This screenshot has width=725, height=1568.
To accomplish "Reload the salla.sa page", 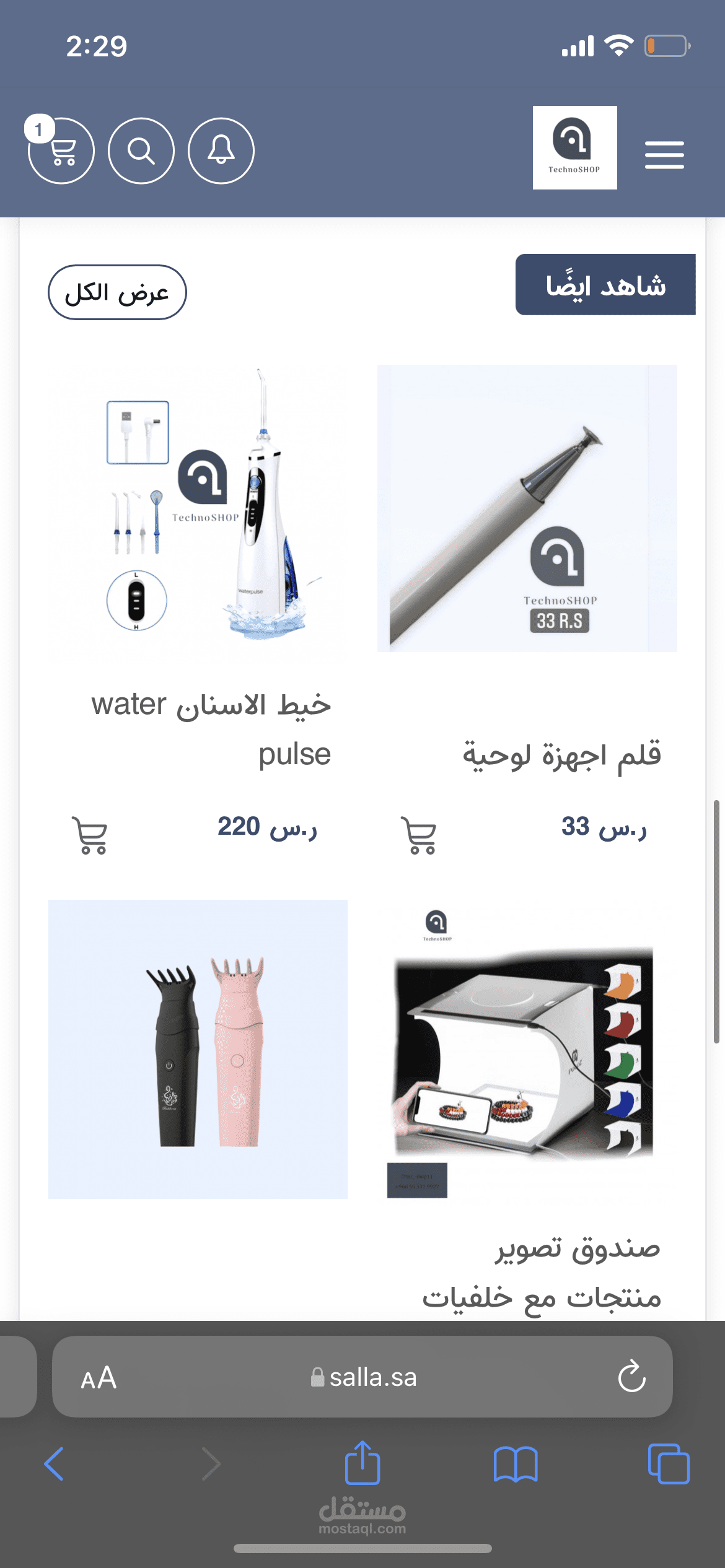I will pos(631,1377).
